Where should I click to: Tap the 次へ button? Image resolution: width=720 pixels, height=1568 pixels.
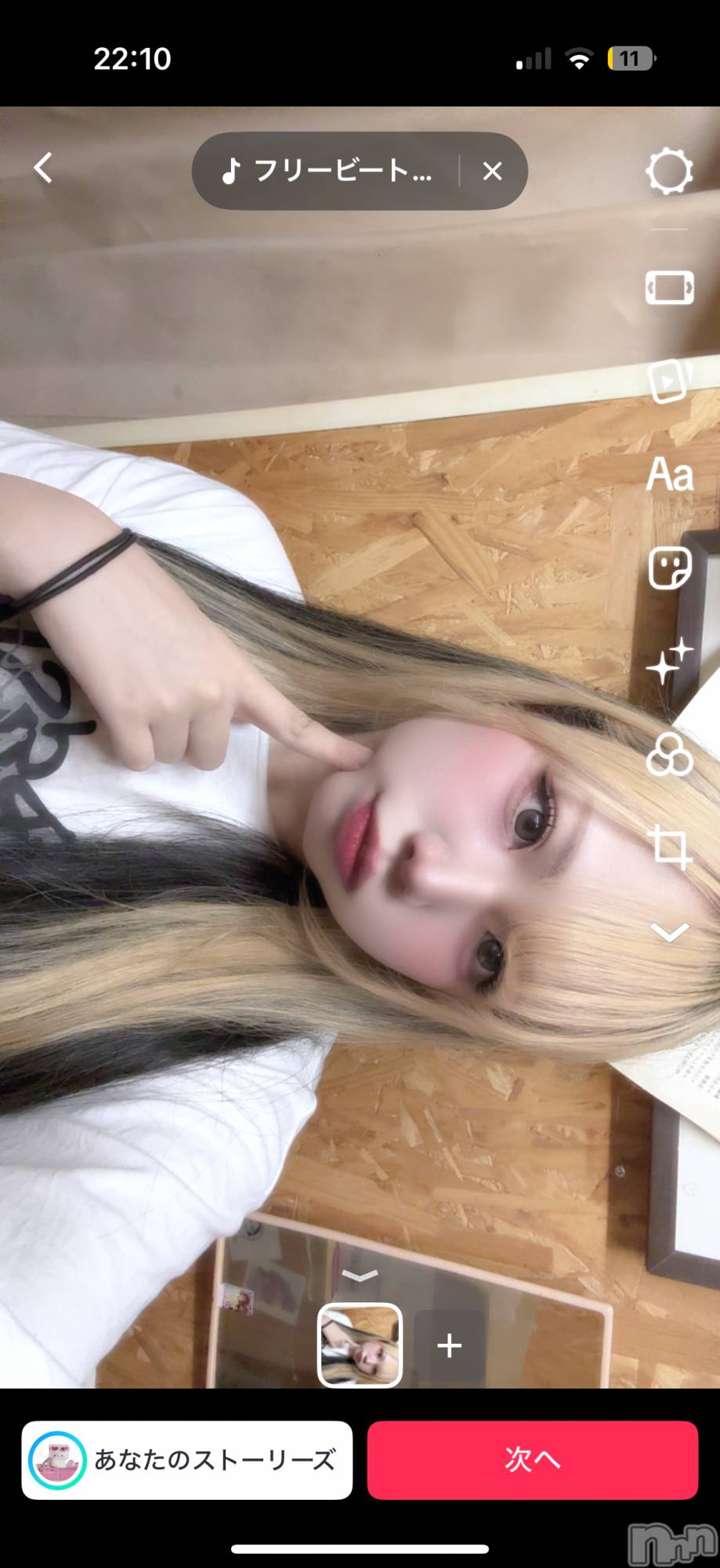[532, 1460]
